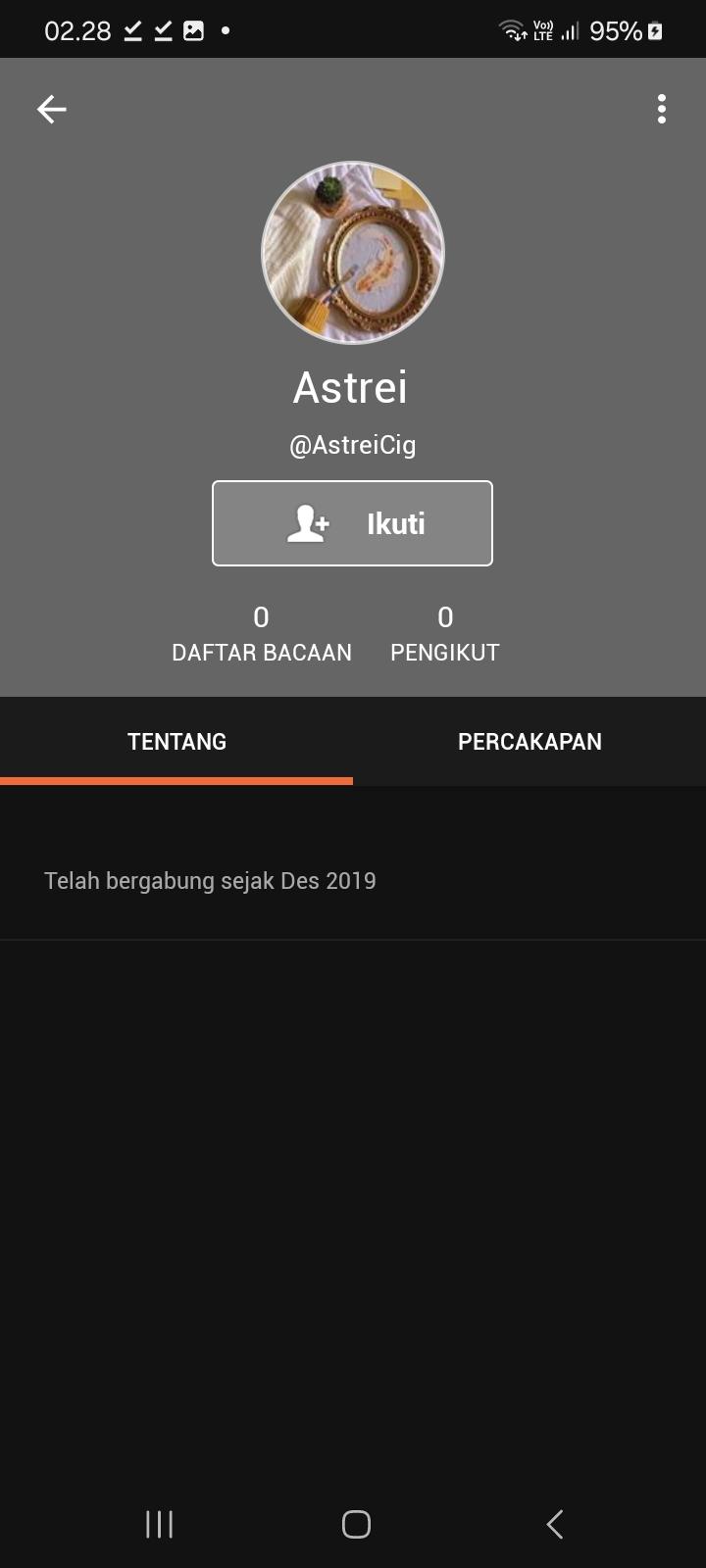Open the three-dot overflow menu
This screenshot has width=706, height=1568.
662,109
